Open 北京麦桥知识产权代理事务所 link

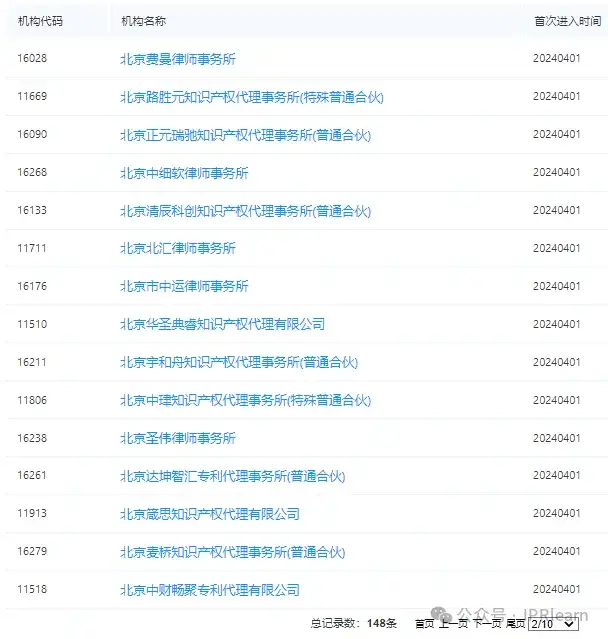point(232,552)
